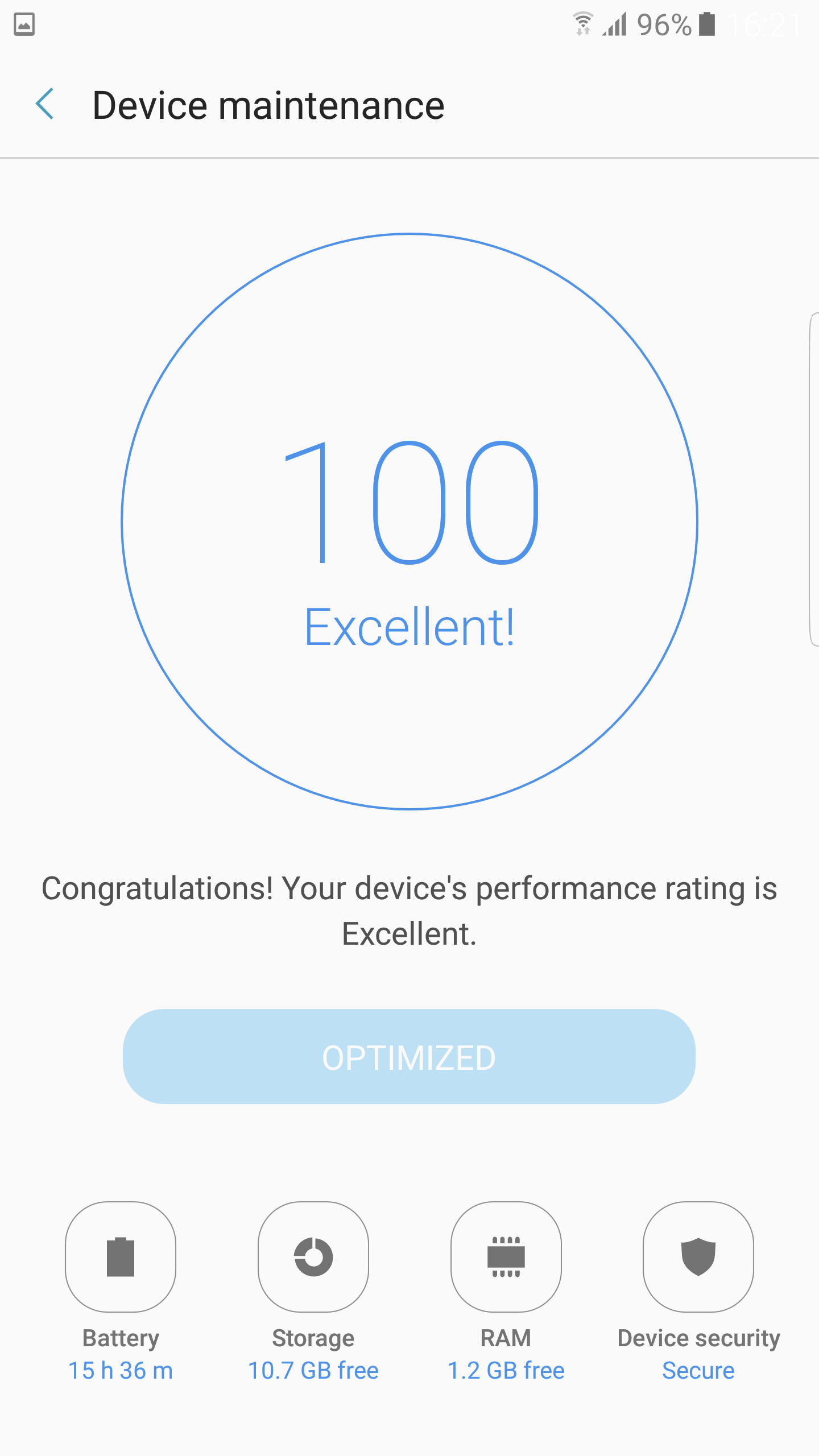The width and height of the screenshot is (819, 1456).
Task: Open RAM details
Action: (506, 1257)
